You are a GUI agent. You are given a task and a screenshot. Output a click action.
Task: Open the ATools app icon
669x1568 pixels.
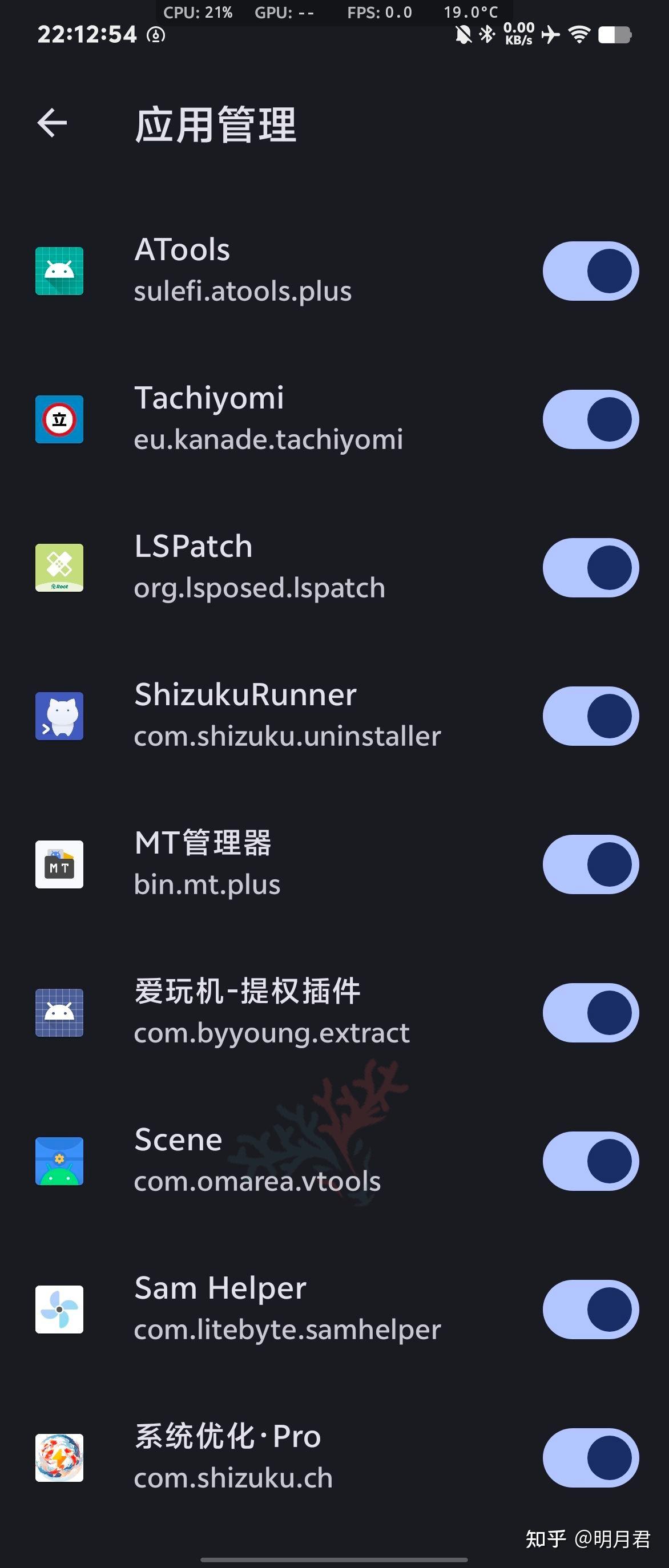59,270
